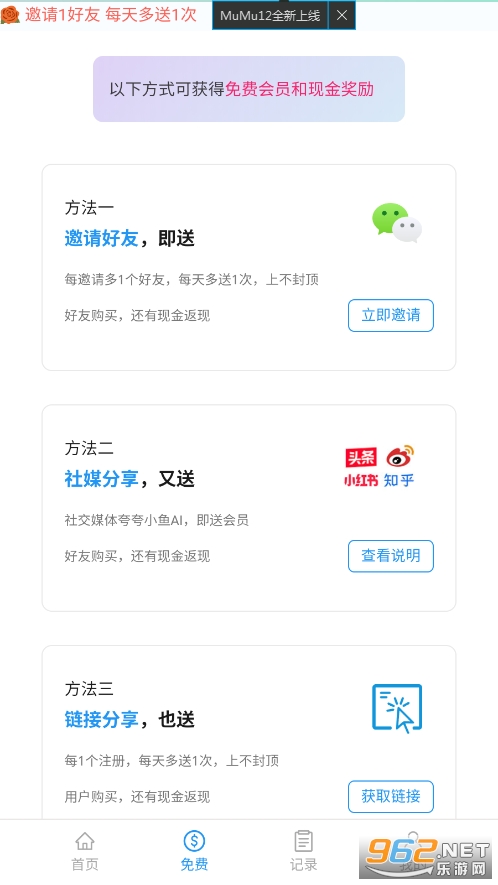Open 查看说明 for social media sharing
The height and width of the screenshot is (885, 498).
pyautogui.click(x=391, y=556)
